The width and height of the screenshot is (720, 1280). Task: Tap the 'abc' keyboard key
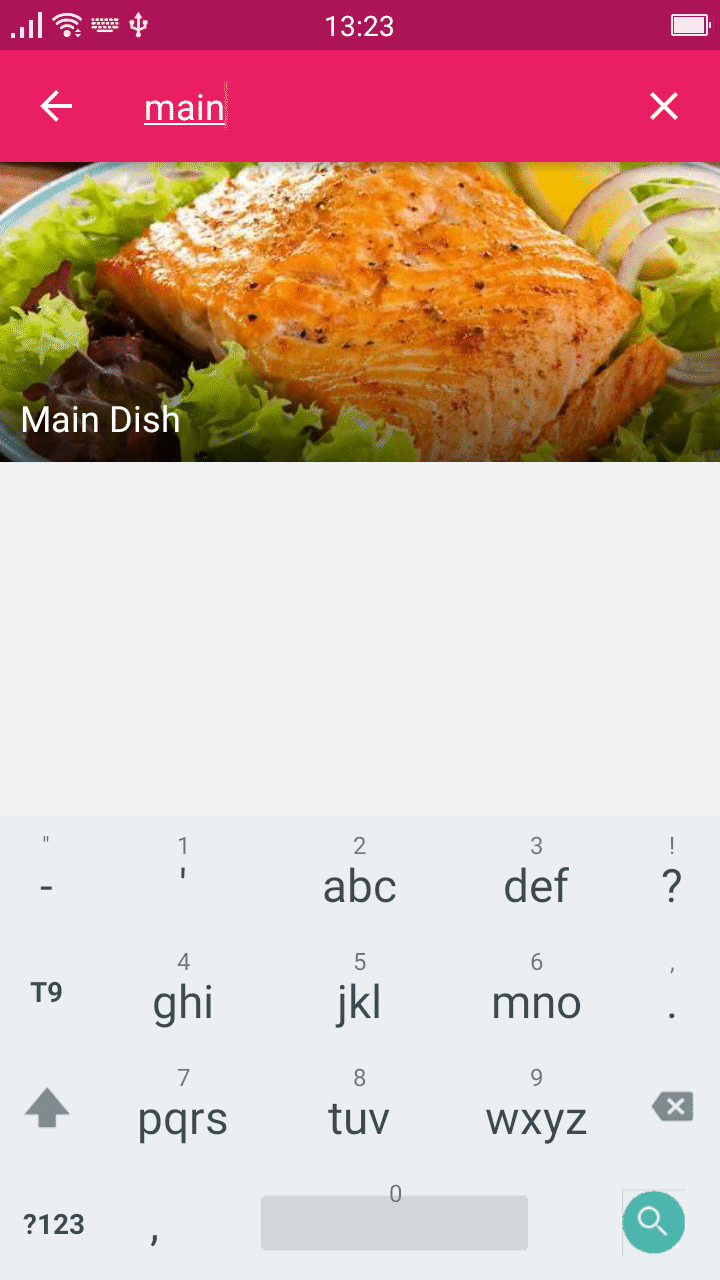click(x=360, y=875)
